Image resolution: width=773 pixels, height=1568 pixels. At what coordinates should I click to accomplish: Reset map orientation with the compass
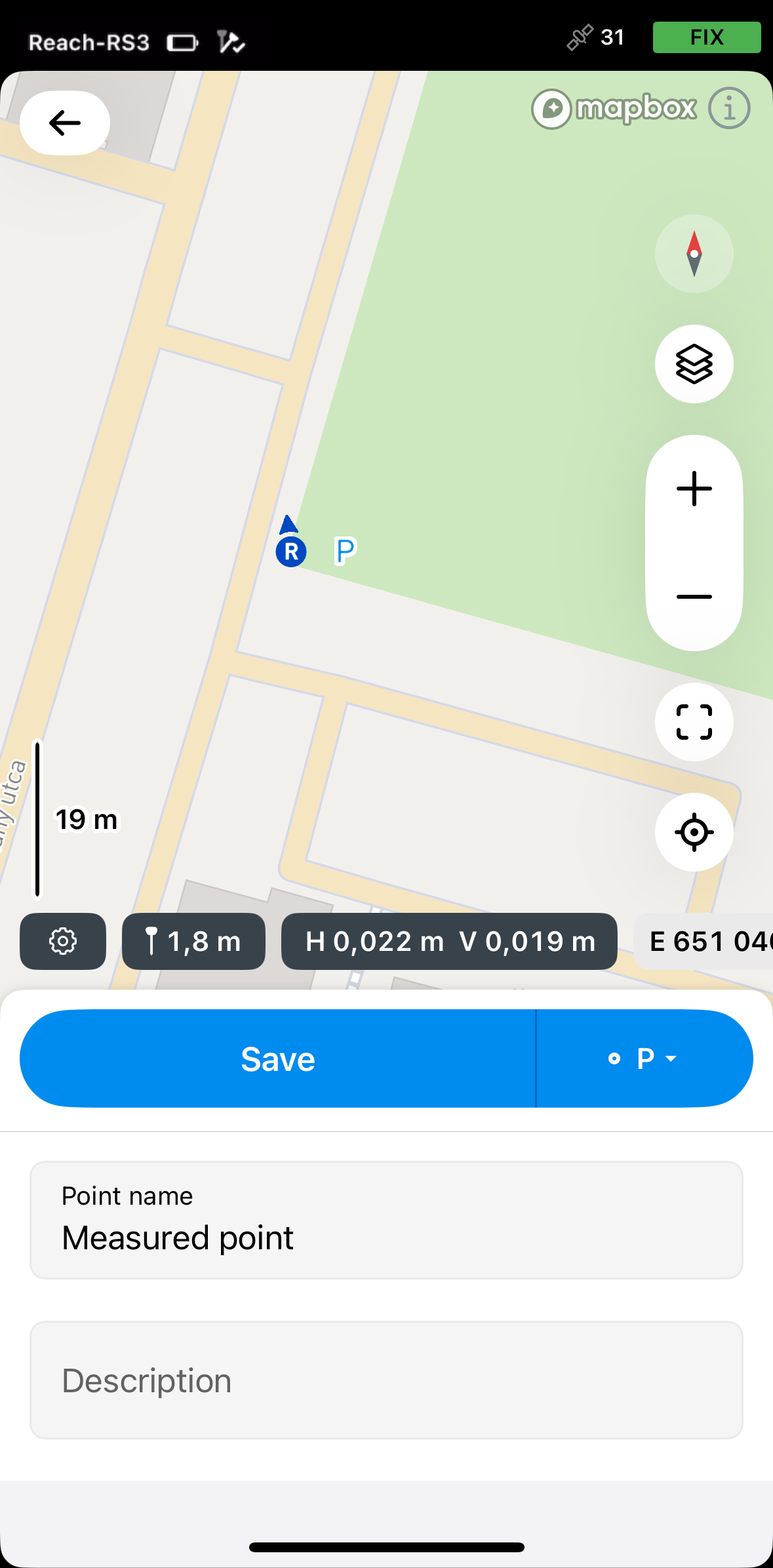pyautogui.click(x=694, y=254)
